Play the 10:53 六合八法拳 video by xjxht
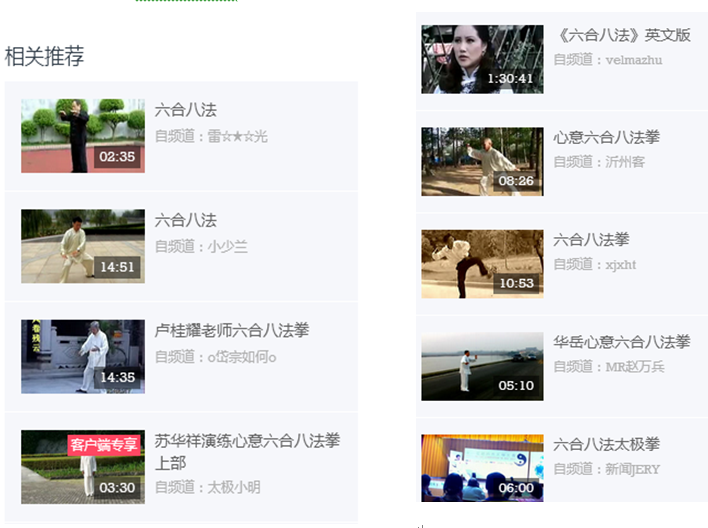 pyautogui.click(x=482, y=264)
